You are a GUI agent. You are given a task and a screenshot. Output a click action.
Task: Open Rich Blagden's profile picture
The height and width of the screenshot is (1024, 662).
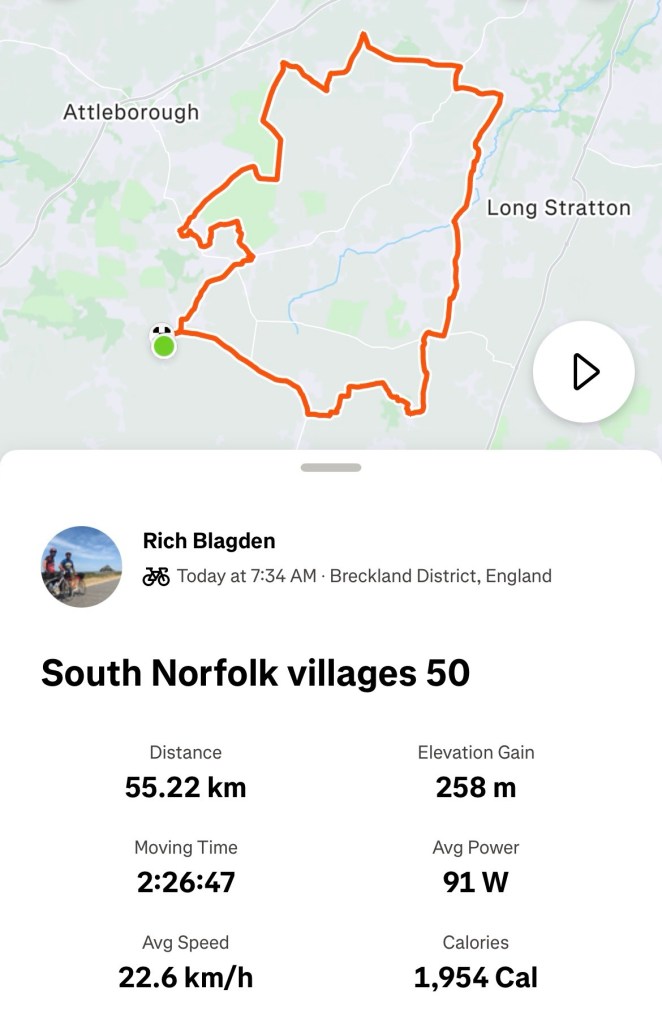pos(81,567)
